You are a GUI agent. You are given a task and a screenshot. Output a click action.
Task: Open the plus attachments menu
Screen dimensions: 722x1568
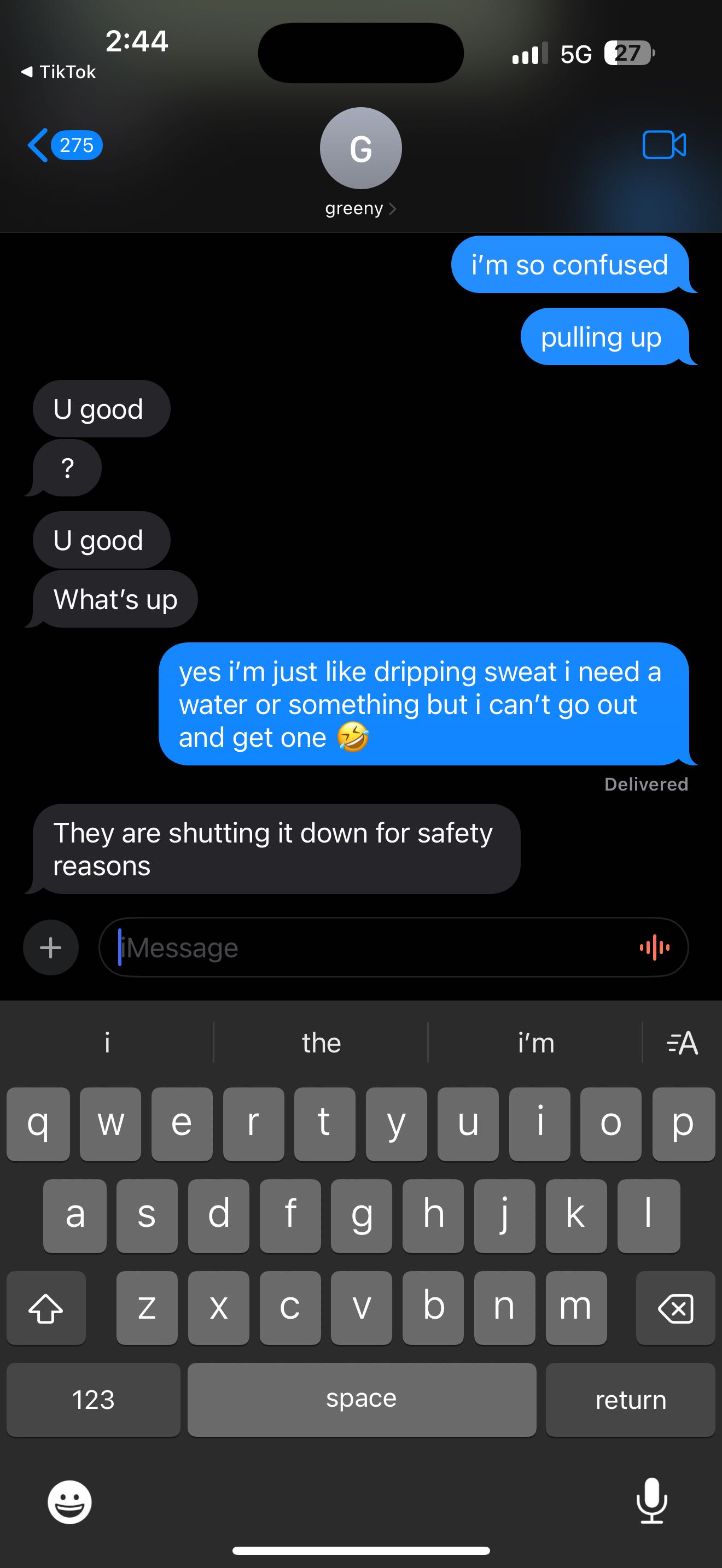[50, 947]
